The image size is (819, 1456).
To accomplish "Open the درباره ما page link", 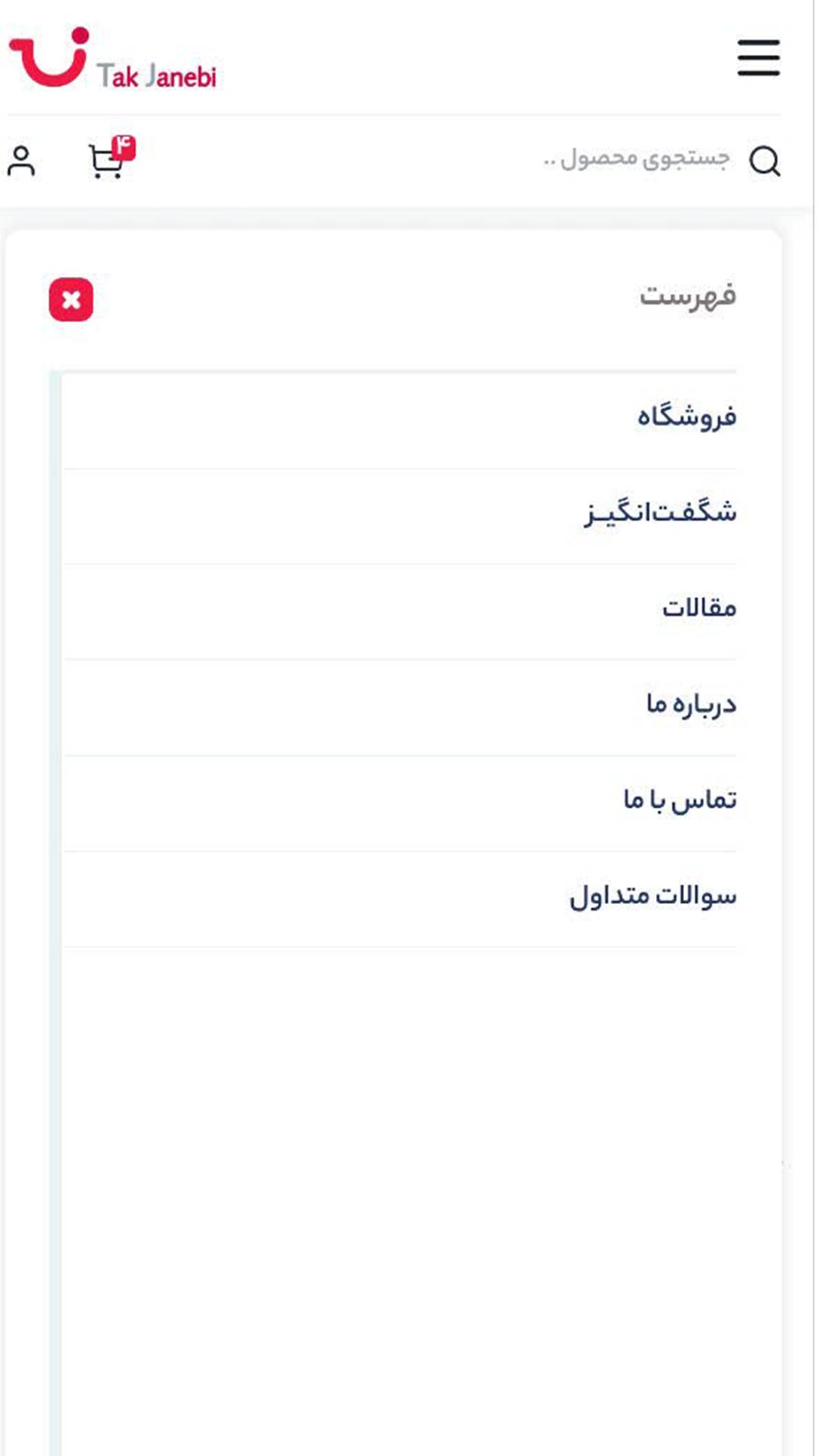I will [688, 703].
